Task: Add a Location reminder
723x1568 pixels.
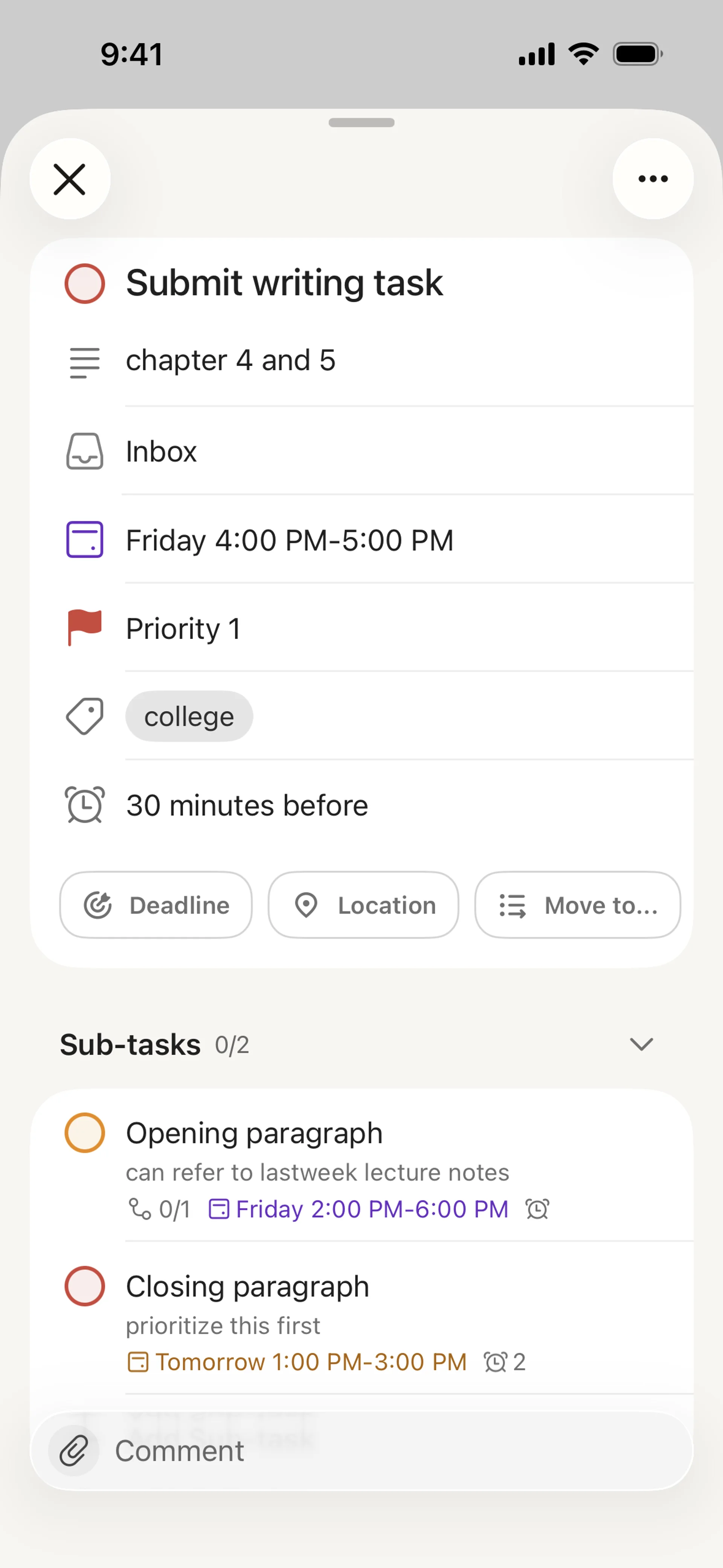Action: [x=363, y=905]
